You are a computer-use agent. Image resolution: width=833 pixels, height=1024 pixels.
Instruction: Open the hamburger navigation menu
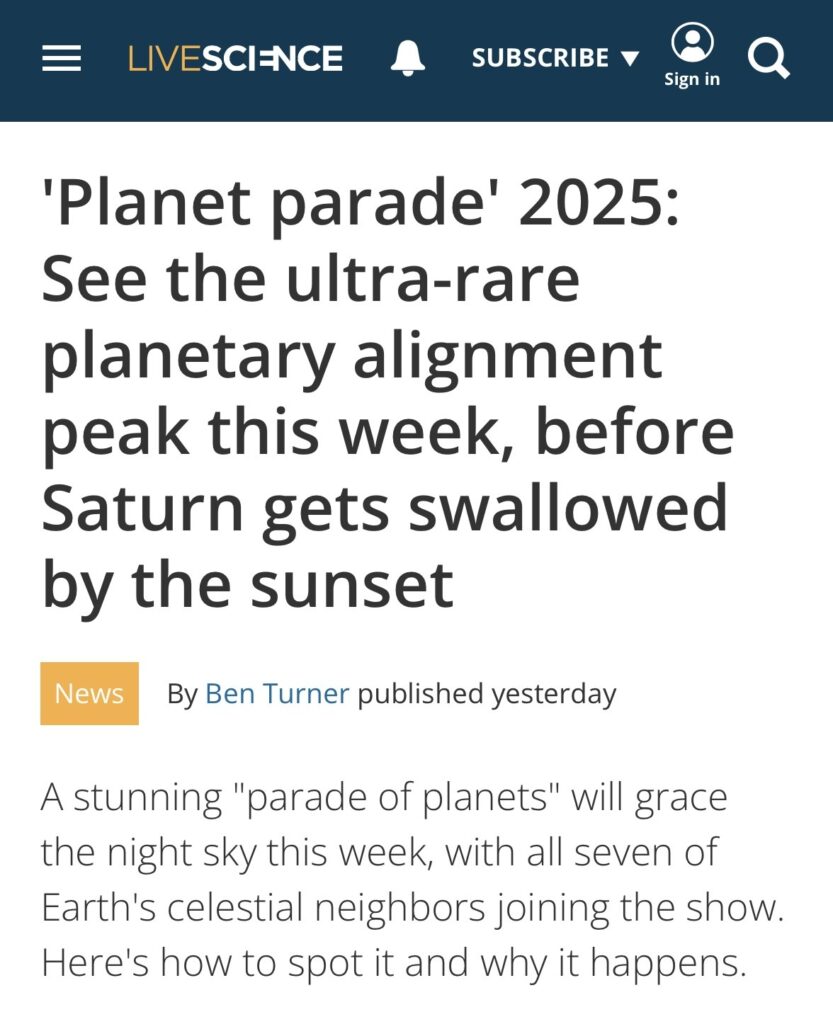pos(61,59)
